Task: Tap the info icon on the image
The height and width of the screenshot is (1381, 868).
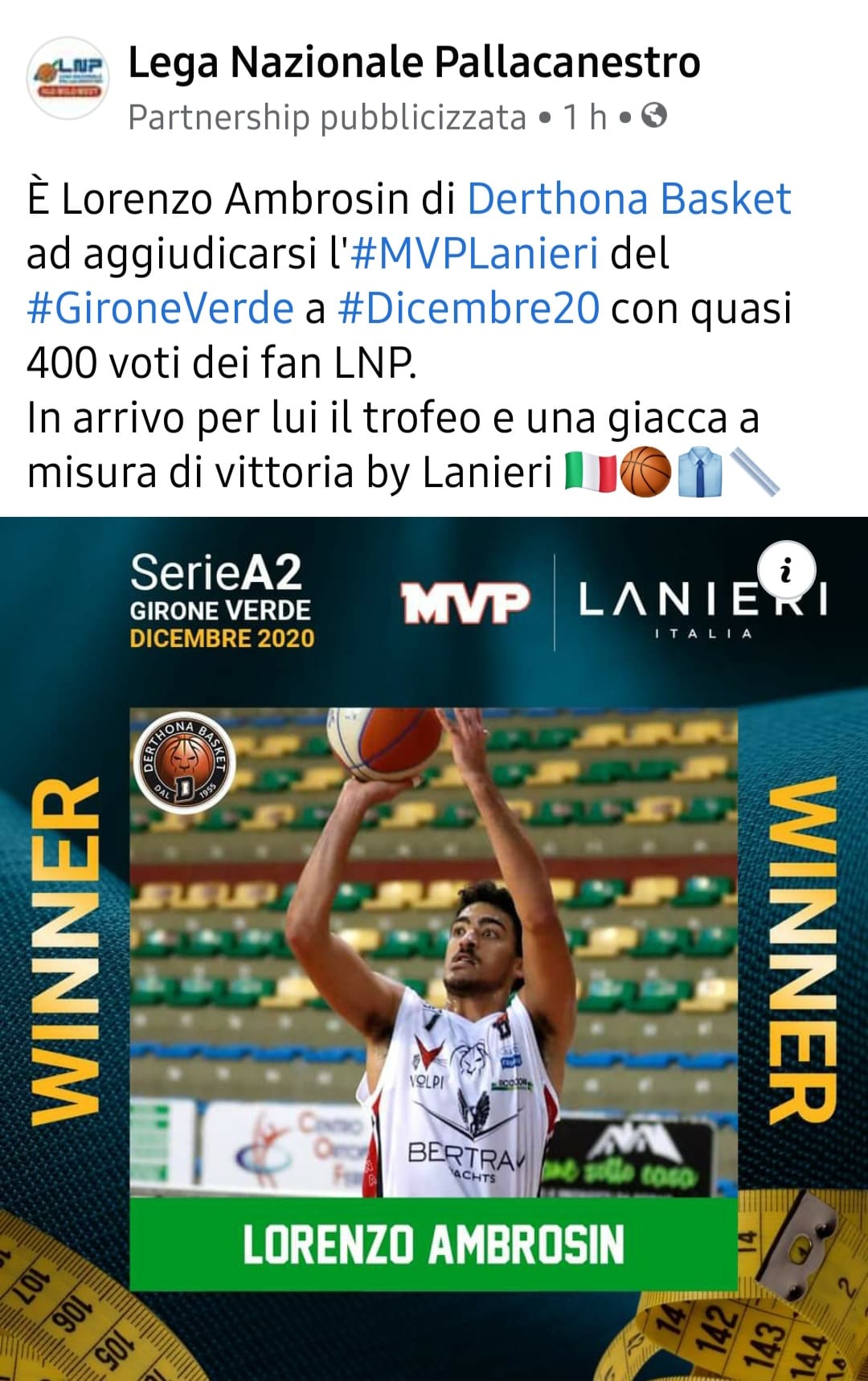Action: click(787, 571)
